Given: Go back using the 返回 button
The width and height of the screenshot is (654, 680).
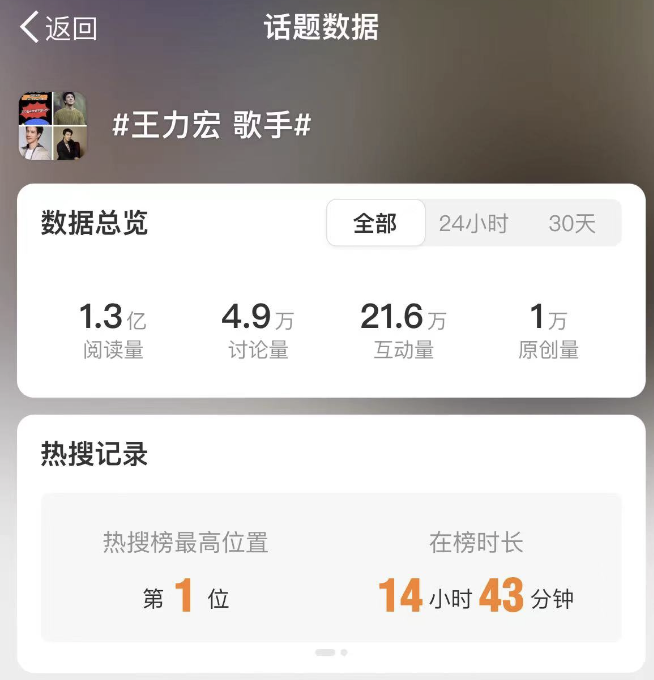Looking at the screenshot, I should coord(58,28).
